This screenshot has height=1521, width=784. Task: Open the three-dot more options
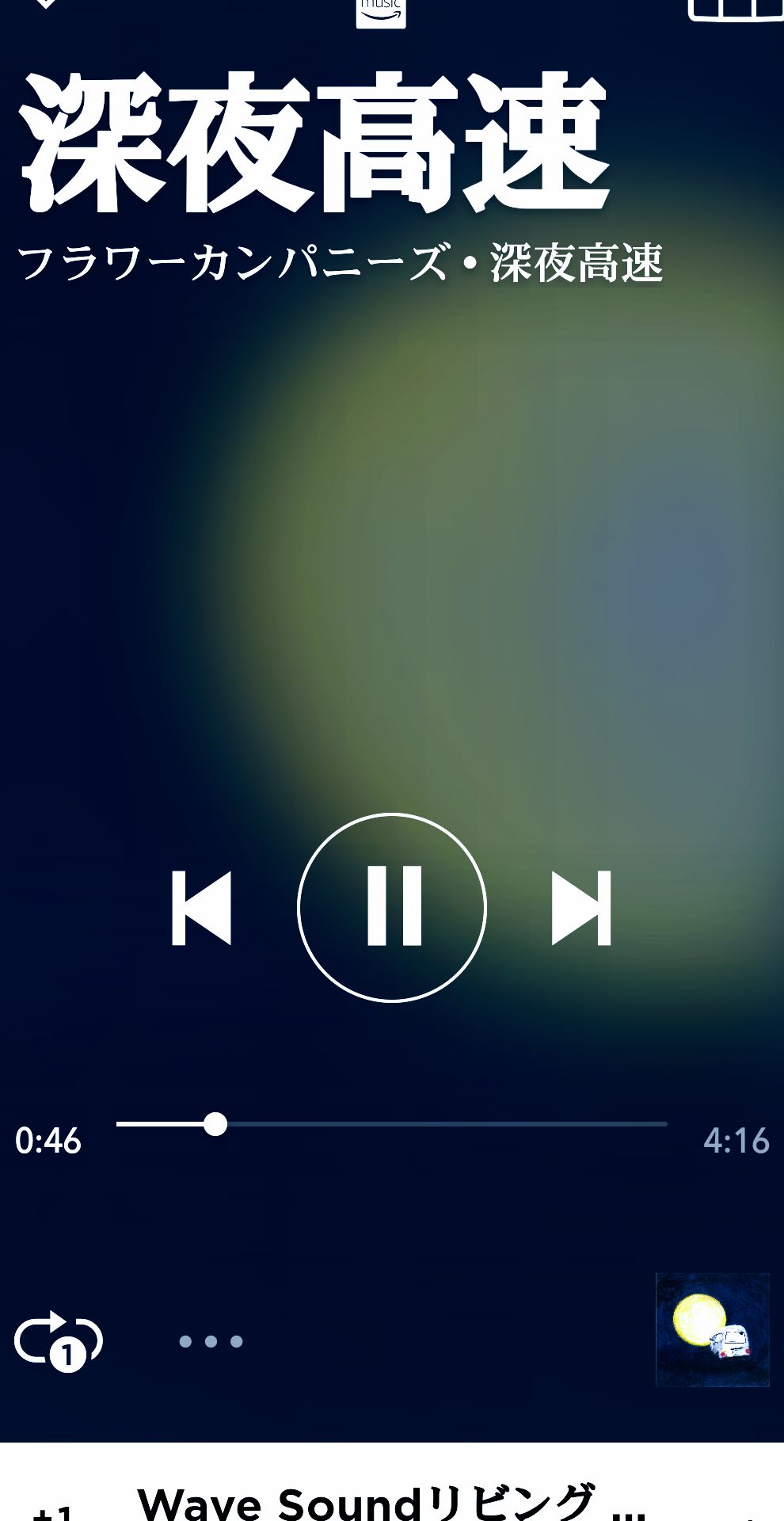click(211, 1341)
